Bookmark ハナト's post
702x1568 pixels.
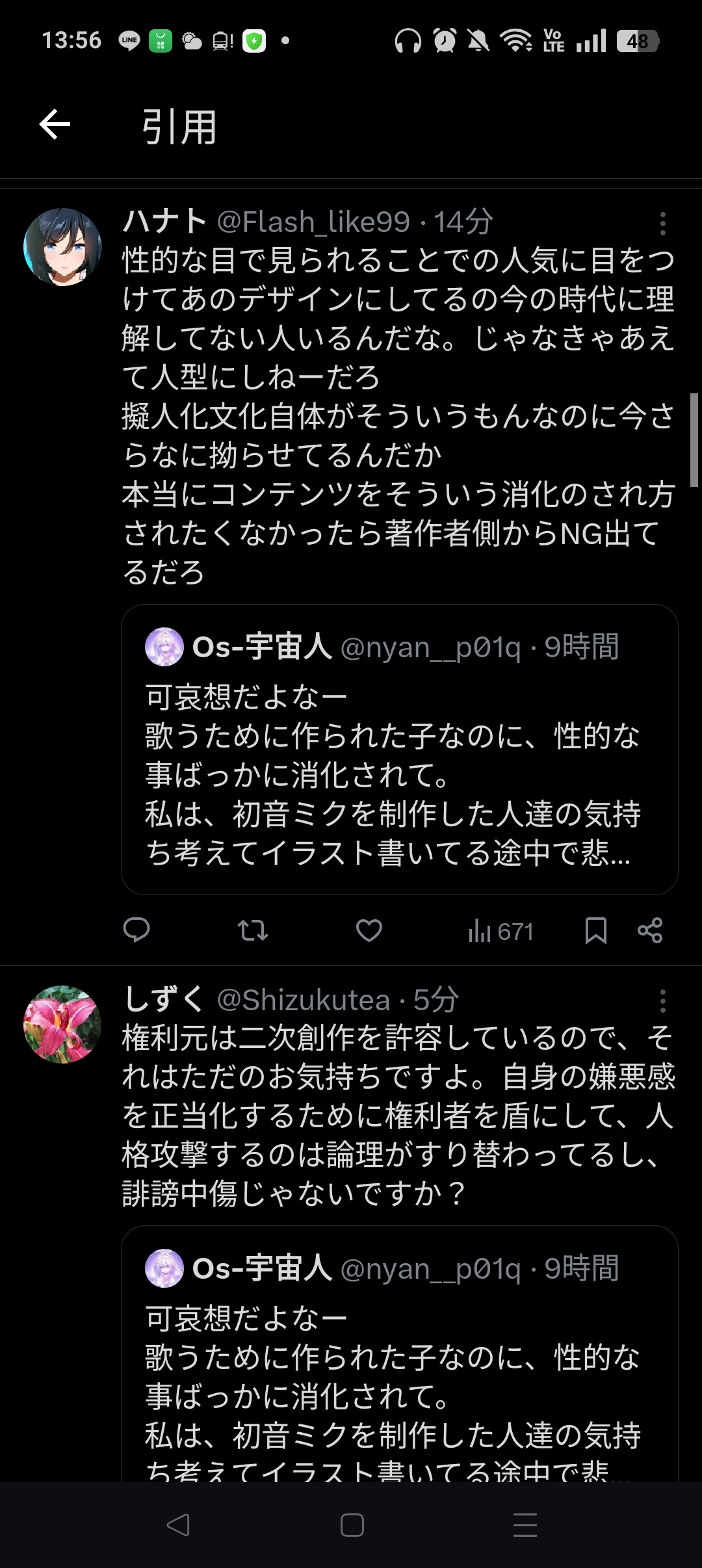click(x=595, y=931)
